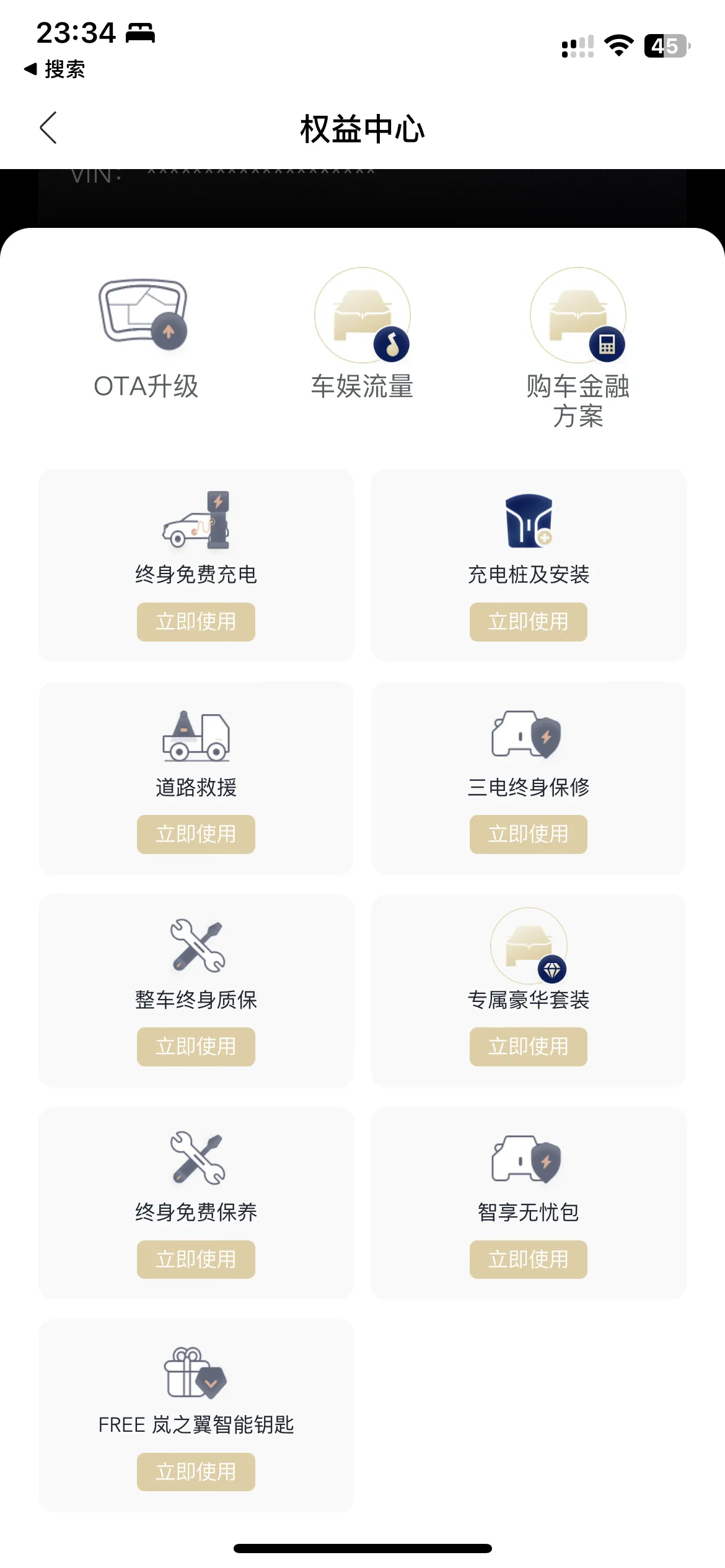Use the 专属豪华套装 benefit

point(529,1047)
